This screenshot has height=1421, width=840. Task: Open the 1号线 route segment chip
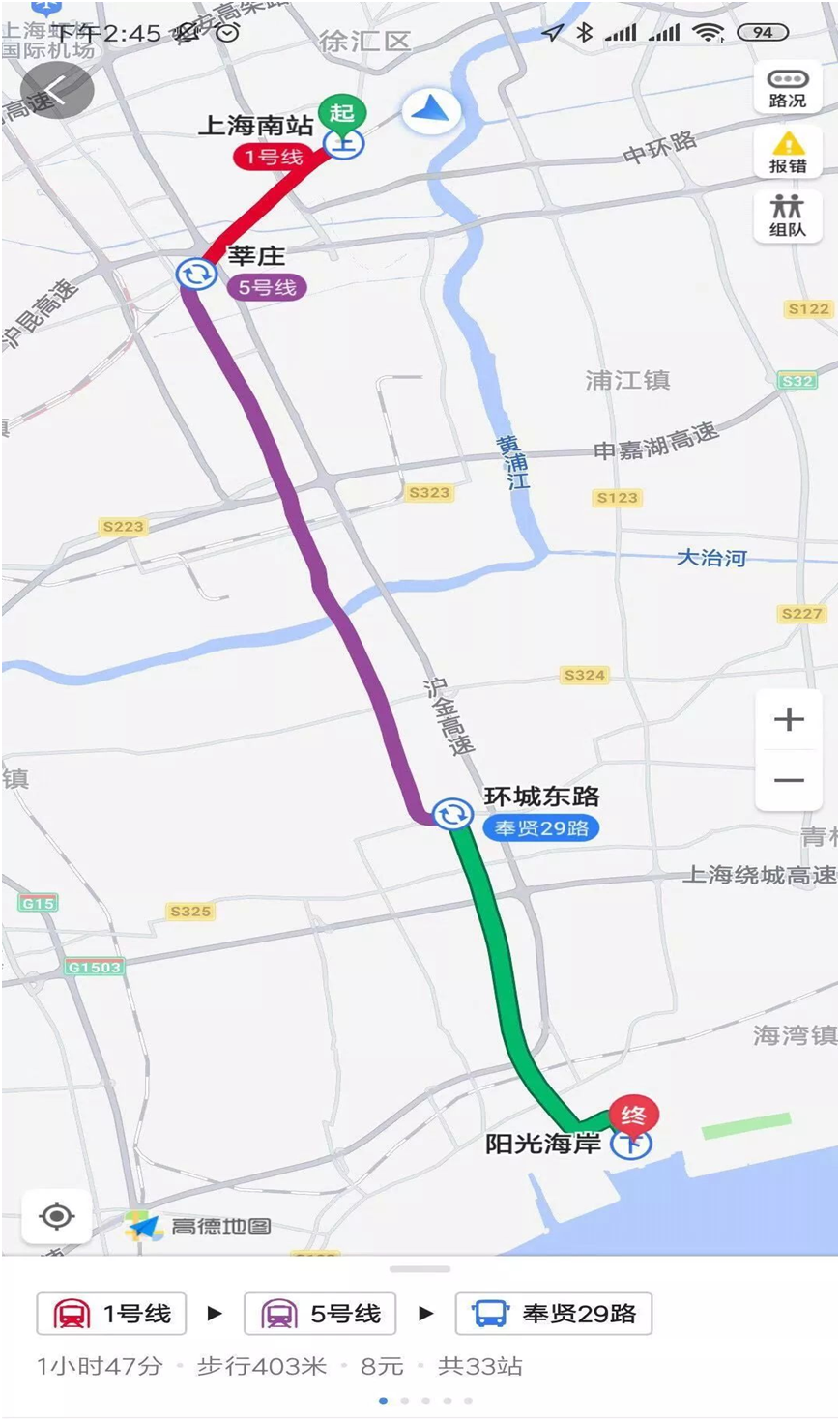pyautogui.click(x=111, y=1314)
